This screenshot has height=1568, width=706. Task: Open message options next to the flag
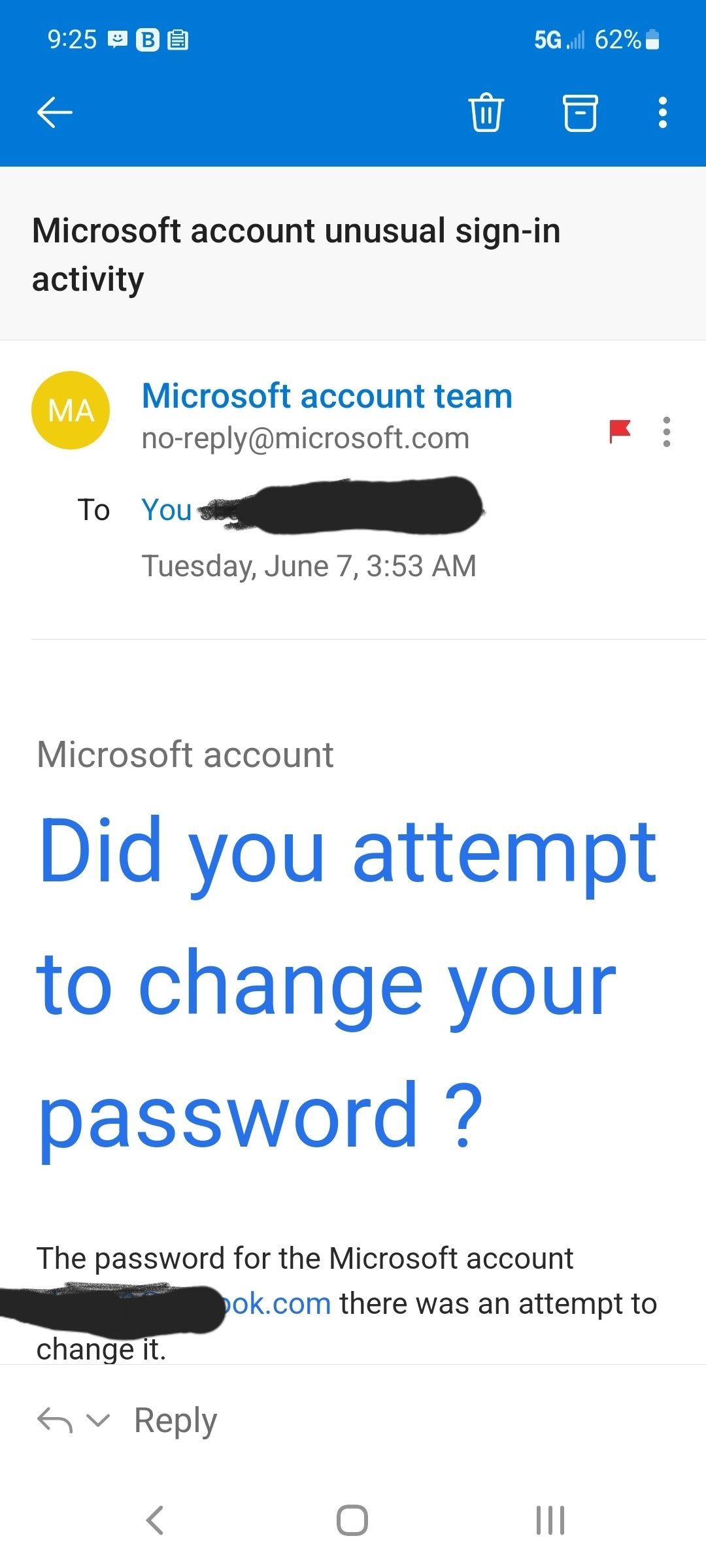666,432
